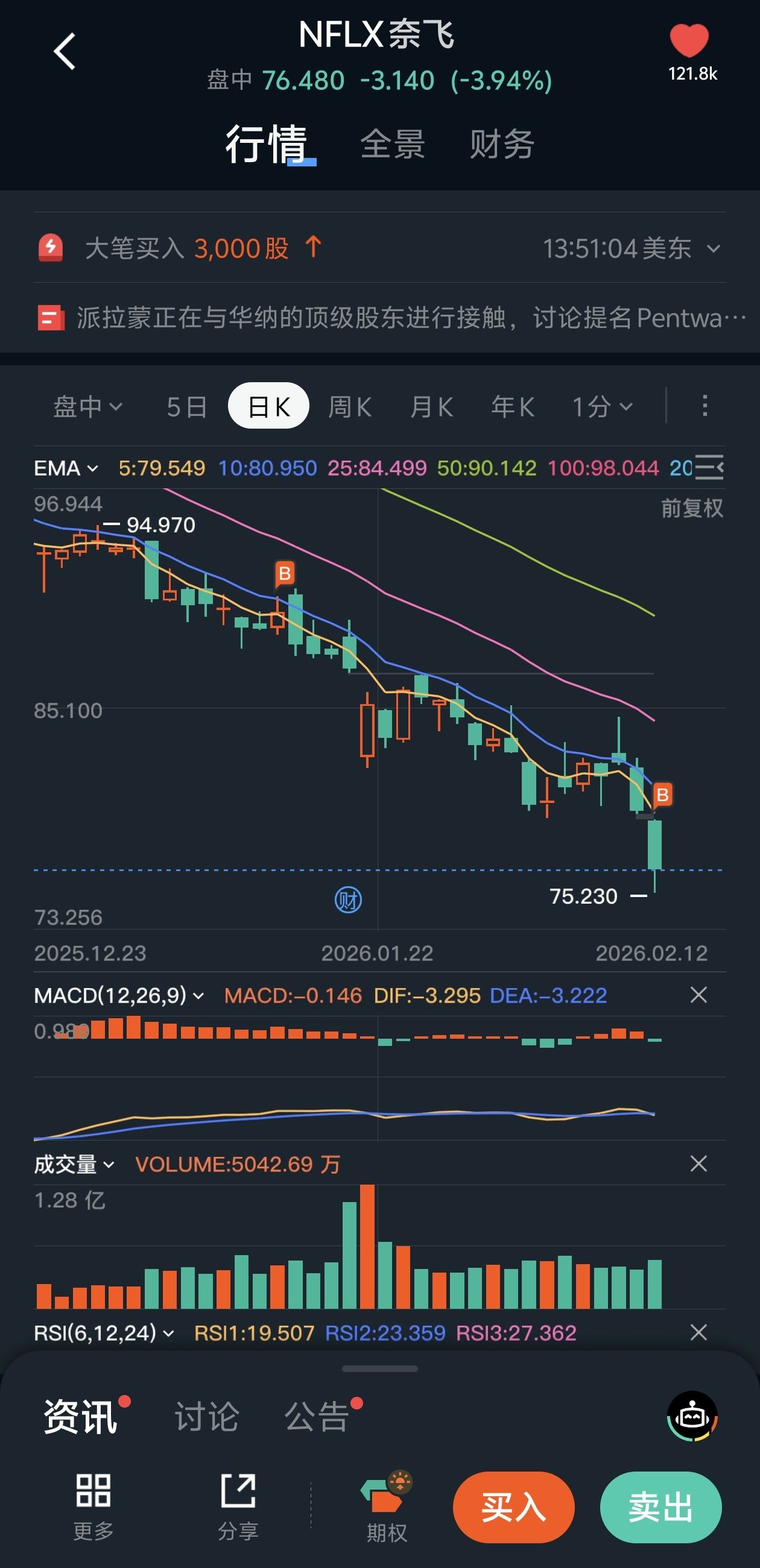This screenshot has width=760, height=1568.
Task: Tap the 卖出 sell button
Action: pos(660,1508)
